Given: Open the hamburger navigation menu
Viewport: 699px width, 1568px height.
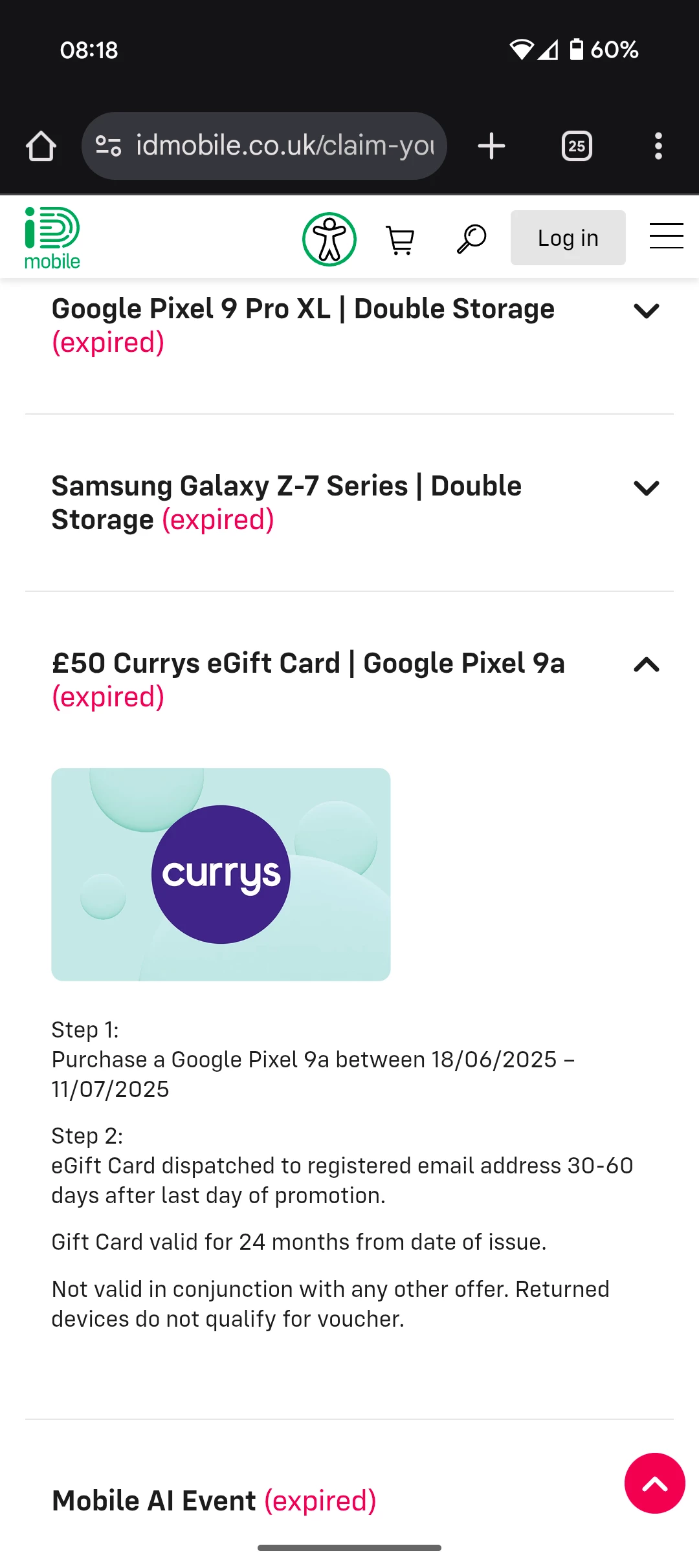Looking at the screenshot, I should pyautogui.click(x=666, y=236).
